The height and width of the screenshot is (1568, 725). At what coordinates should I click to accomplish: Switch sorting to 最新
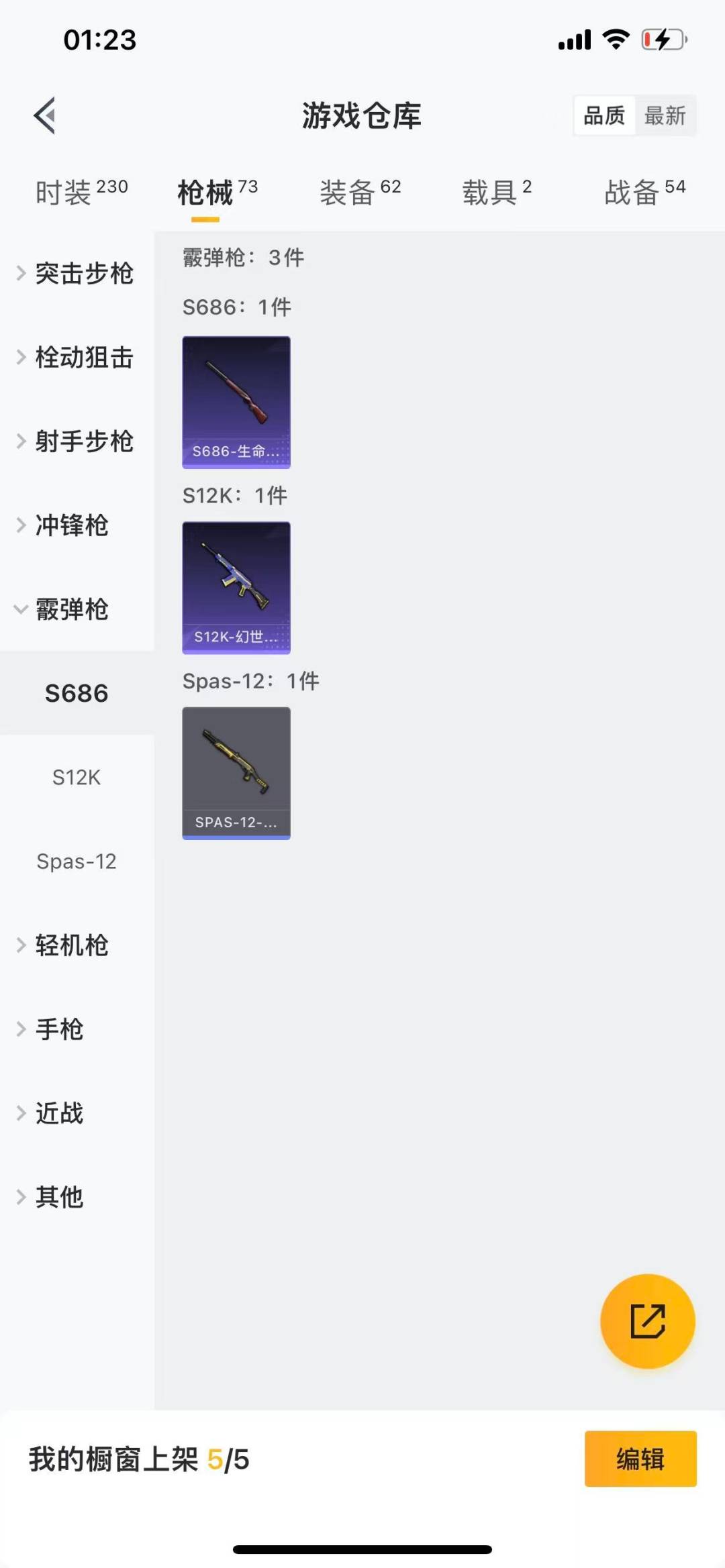pyautogui.click(x=665, y=115)
